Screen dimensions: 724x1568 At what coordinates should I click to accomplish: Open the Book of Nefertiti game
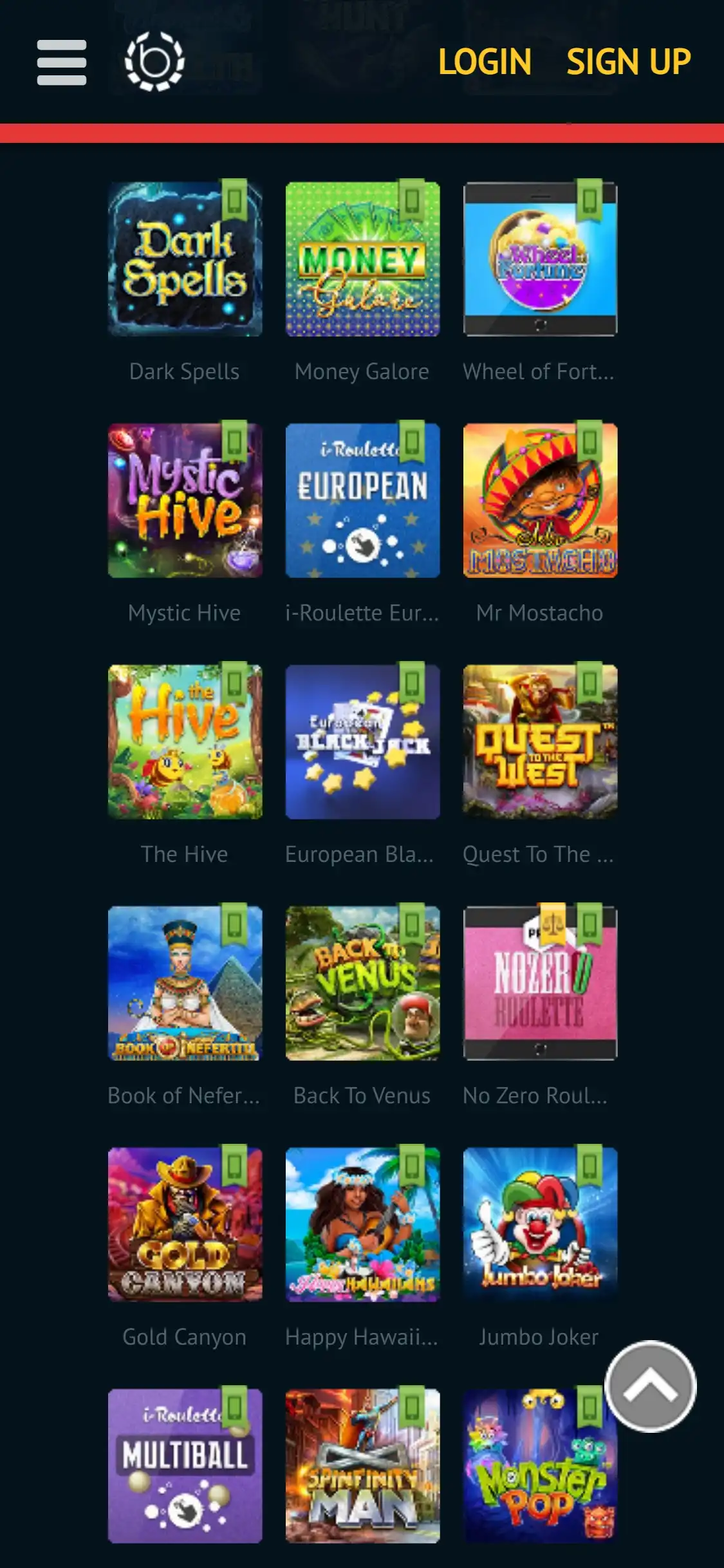pyautogui.click(x=185, y=983)
